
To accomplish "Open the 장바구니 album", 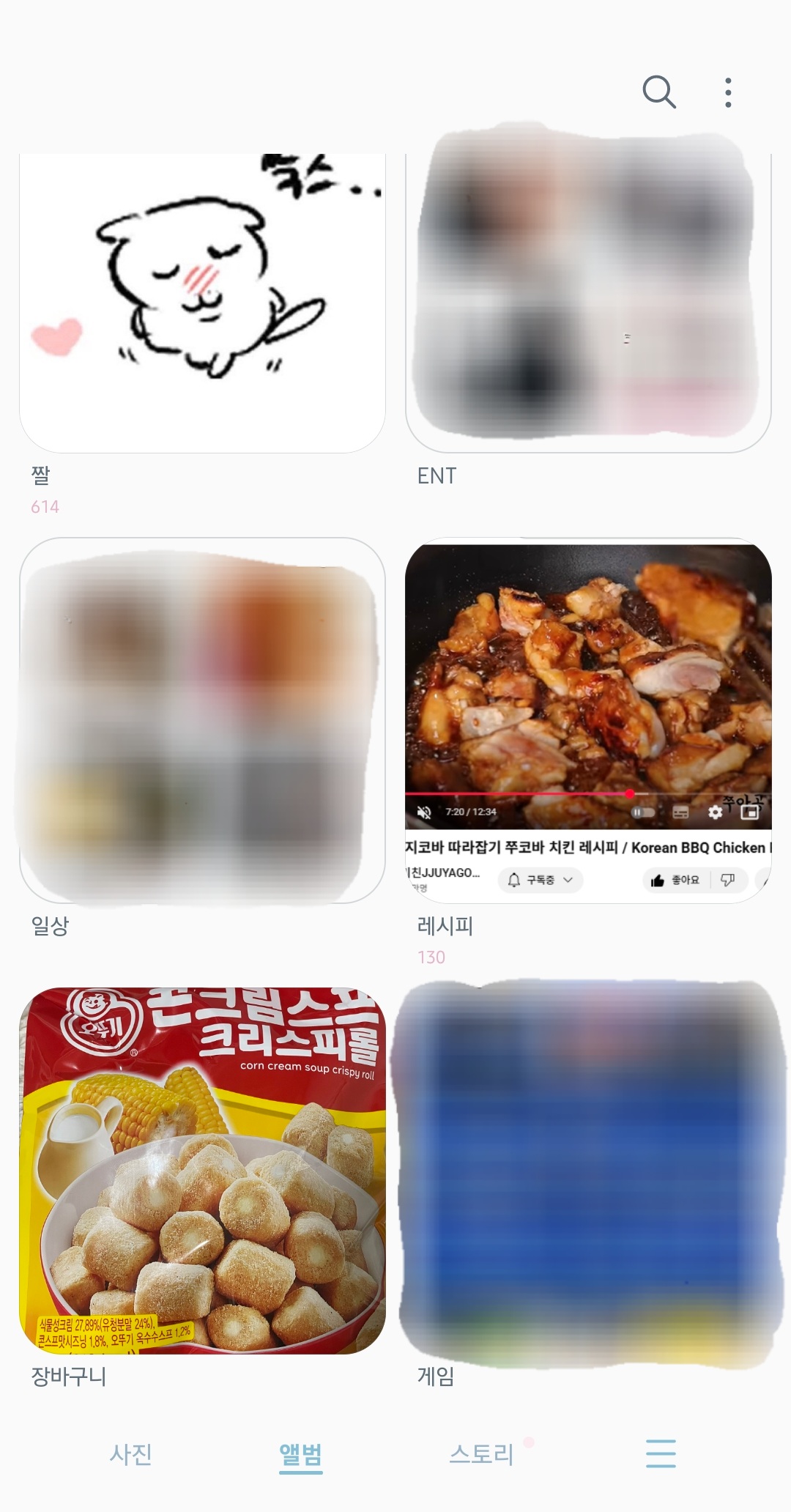I will coord(202,1171).
